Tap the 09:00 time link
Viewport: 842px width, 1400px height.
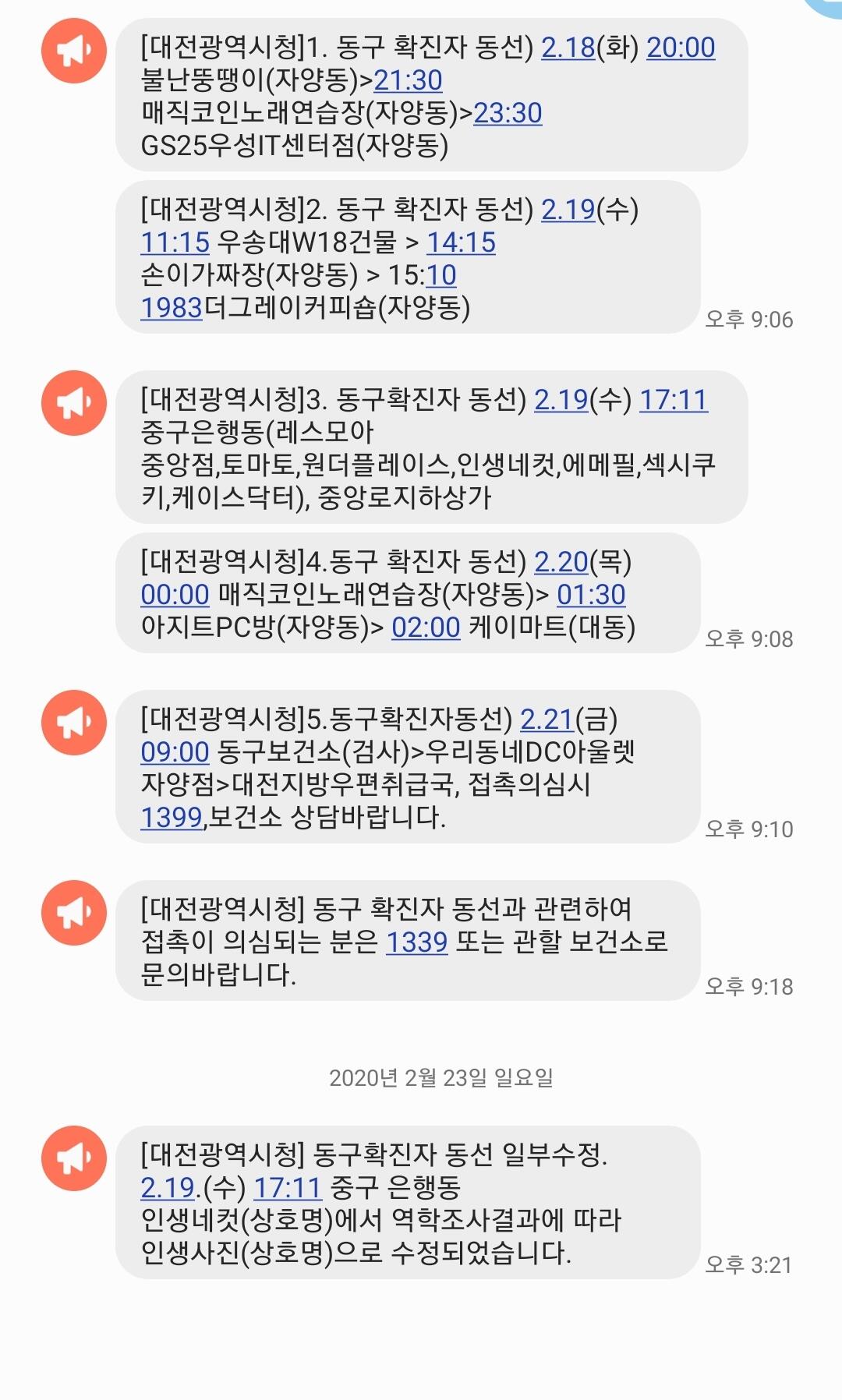click(x=175, y=752)
